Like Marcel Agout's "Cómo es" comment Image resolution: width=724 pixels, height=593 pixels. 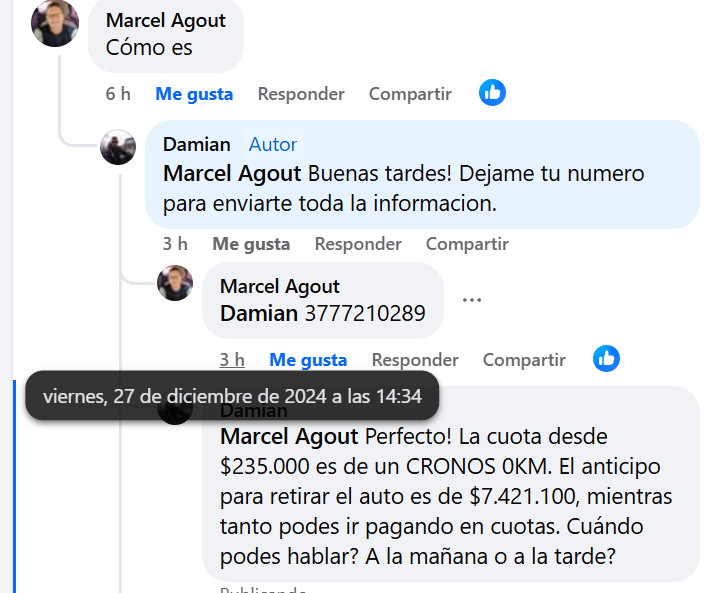(x=194, y=94)
